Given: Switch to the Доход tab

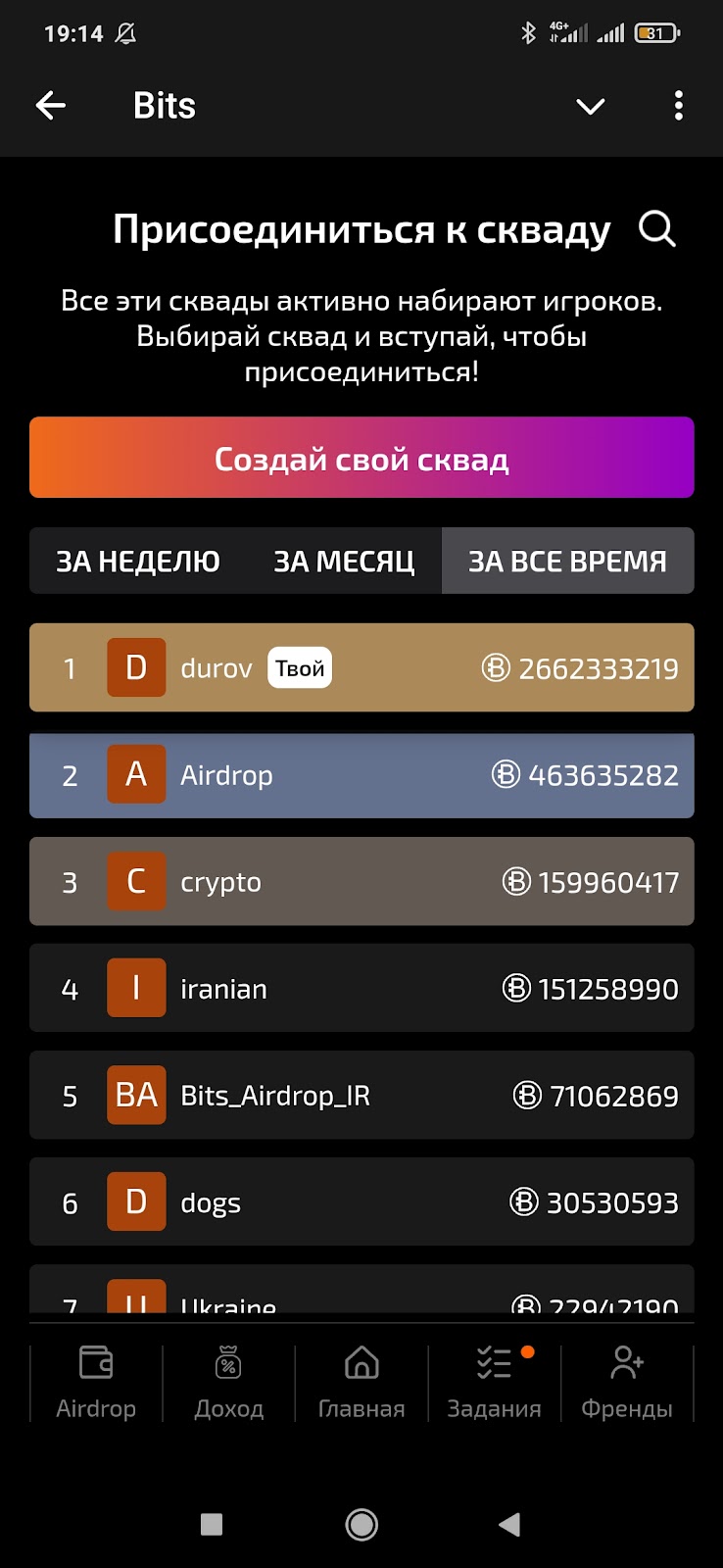Looking at the screenshot, I should point(228,1382).
